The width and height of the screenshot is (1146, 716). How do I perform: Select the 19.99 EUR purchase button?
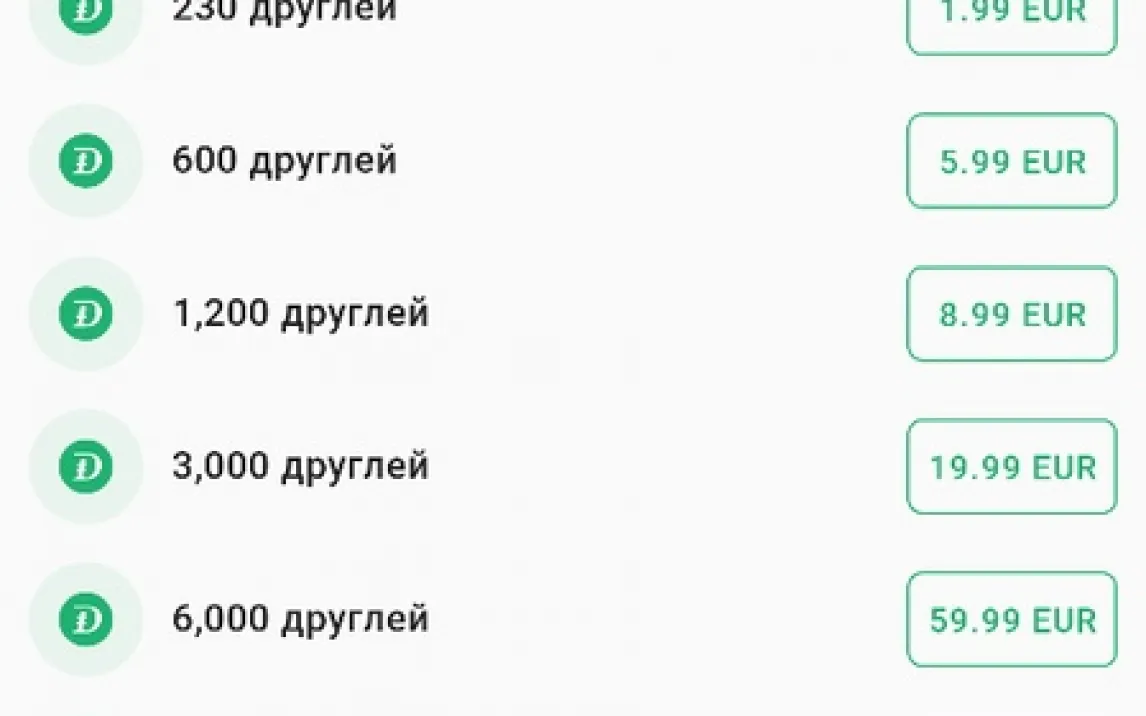click(1011, 466)
